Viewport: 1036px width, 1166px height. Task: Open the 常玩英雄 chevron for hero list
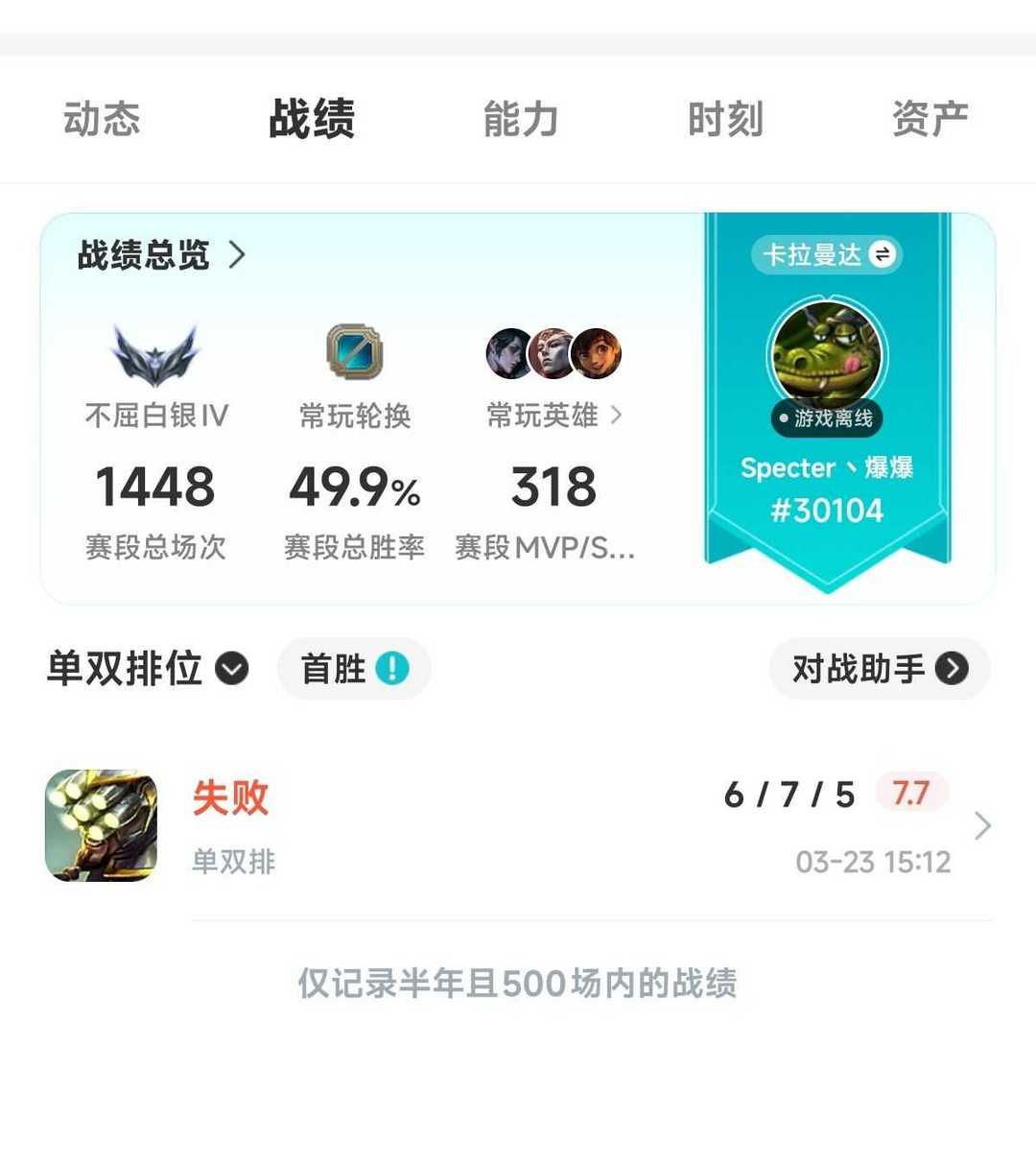point(617,416)
